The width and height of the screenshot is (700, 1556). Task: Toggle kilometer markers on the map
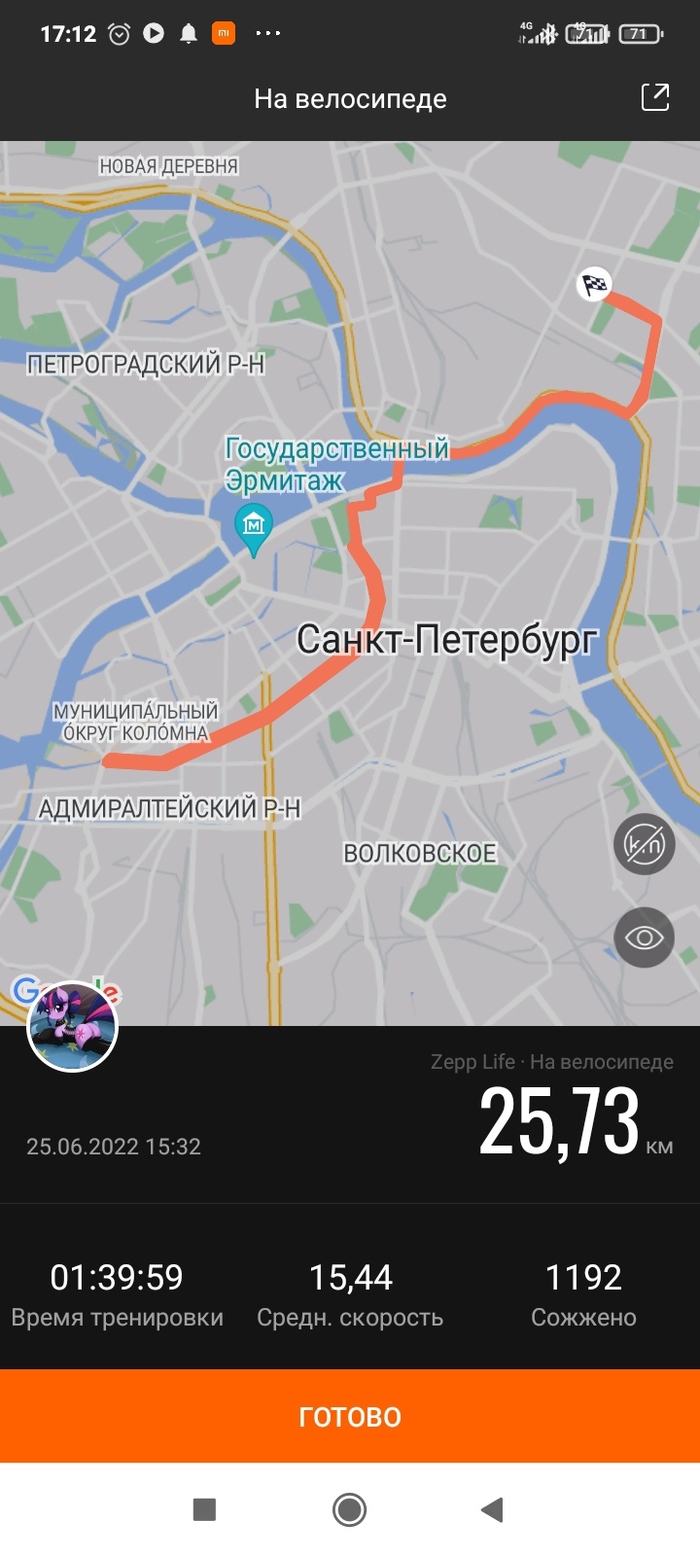click(643, 845)
